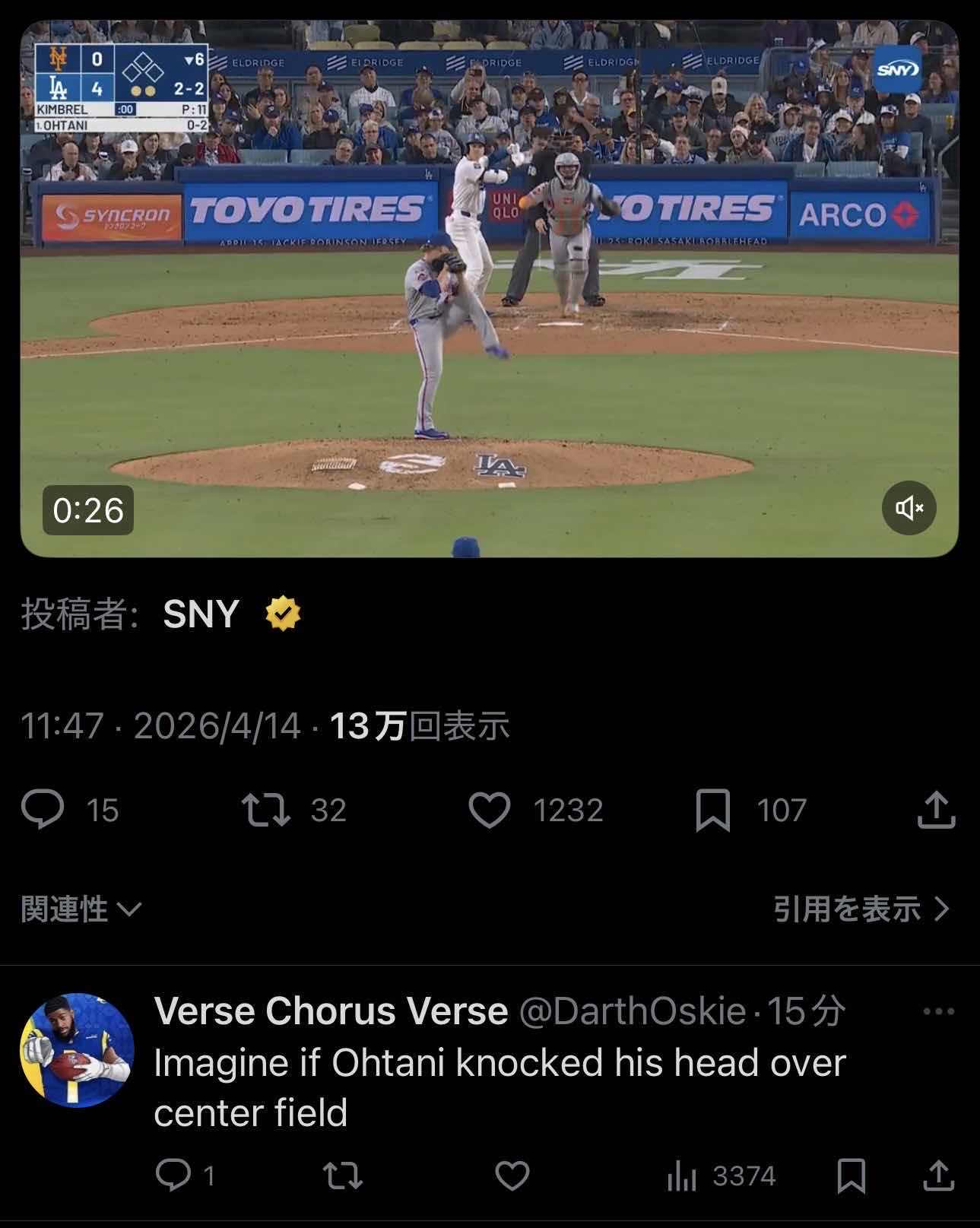Screen dimensions: 980x1228
Task: Like Verse Chorus Verse's comment
Action: tap(512, 1176)
